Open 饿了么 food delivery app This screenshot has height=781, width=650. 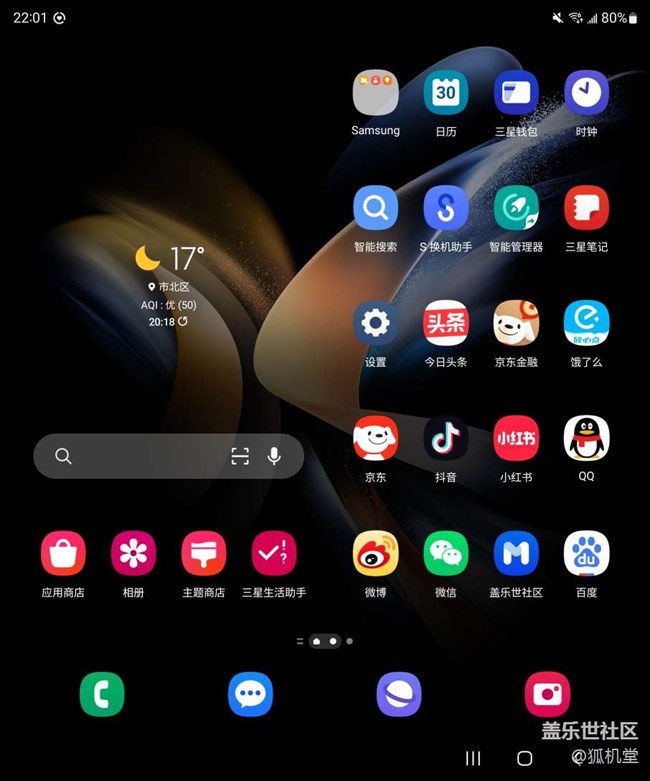(x=586, y=324)
